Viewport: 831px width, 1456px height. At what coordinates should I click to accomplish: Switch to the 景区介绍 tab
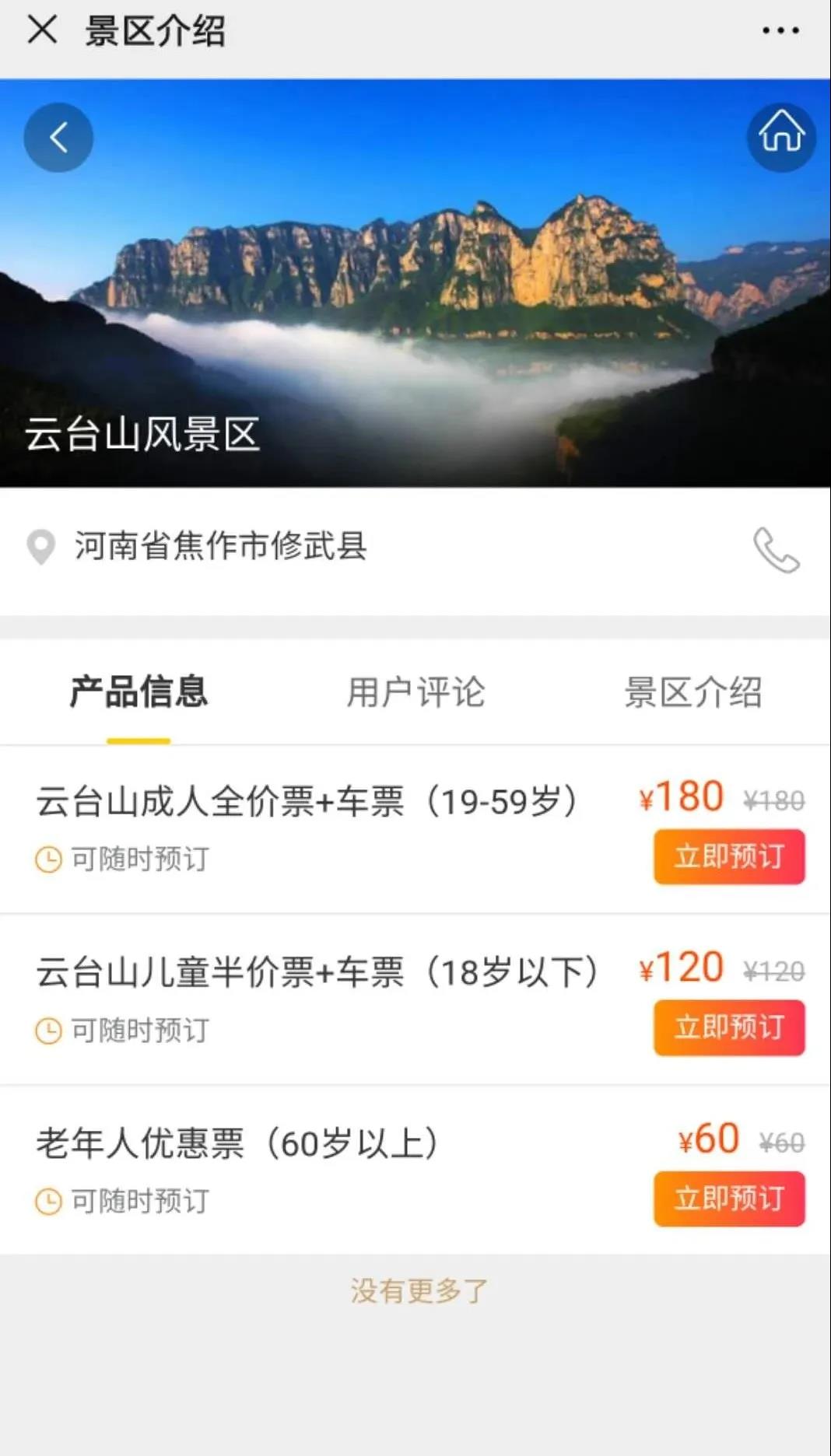(692, 692)
